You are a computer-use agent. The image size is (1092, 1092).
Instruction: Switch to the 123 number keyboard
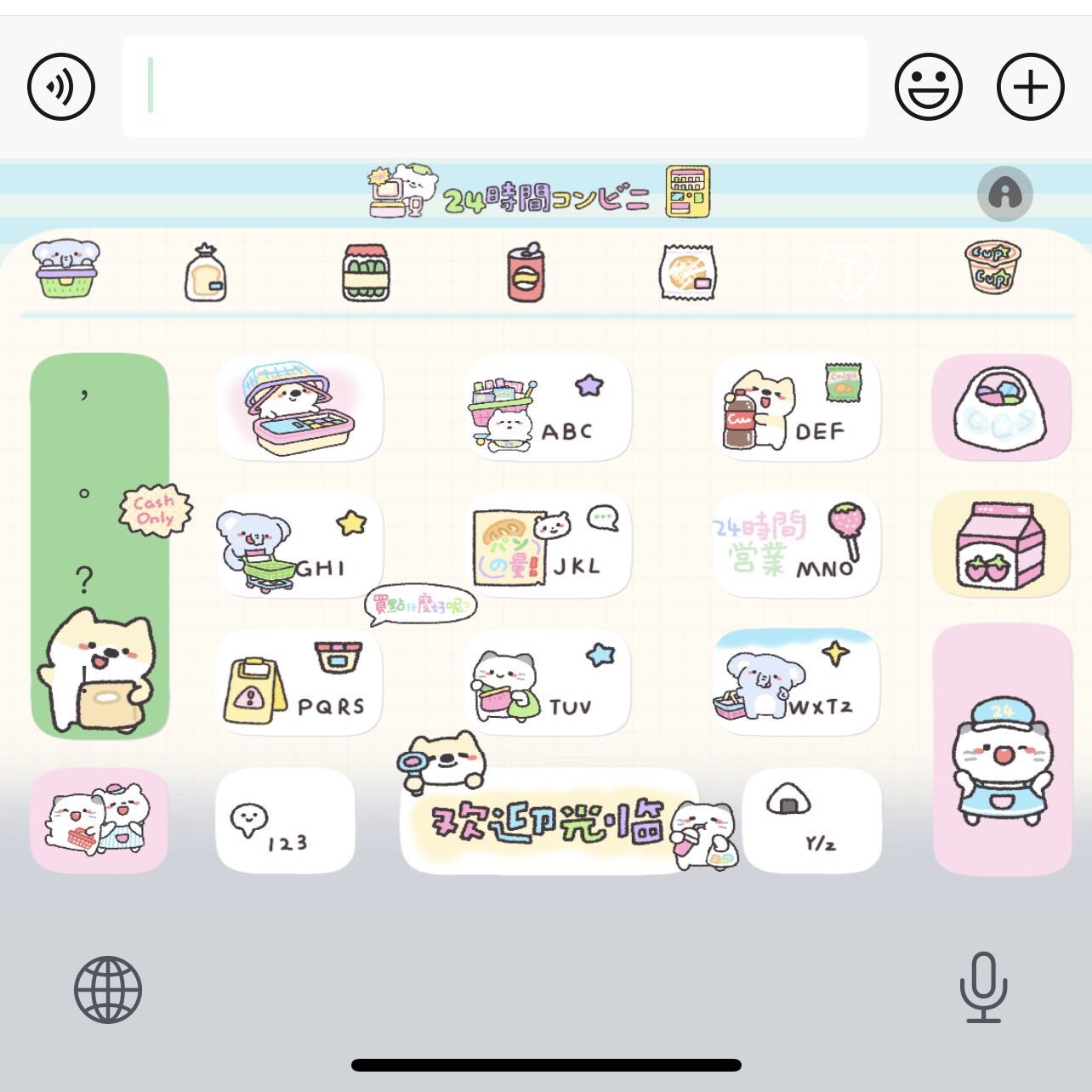tap(285, 821)
